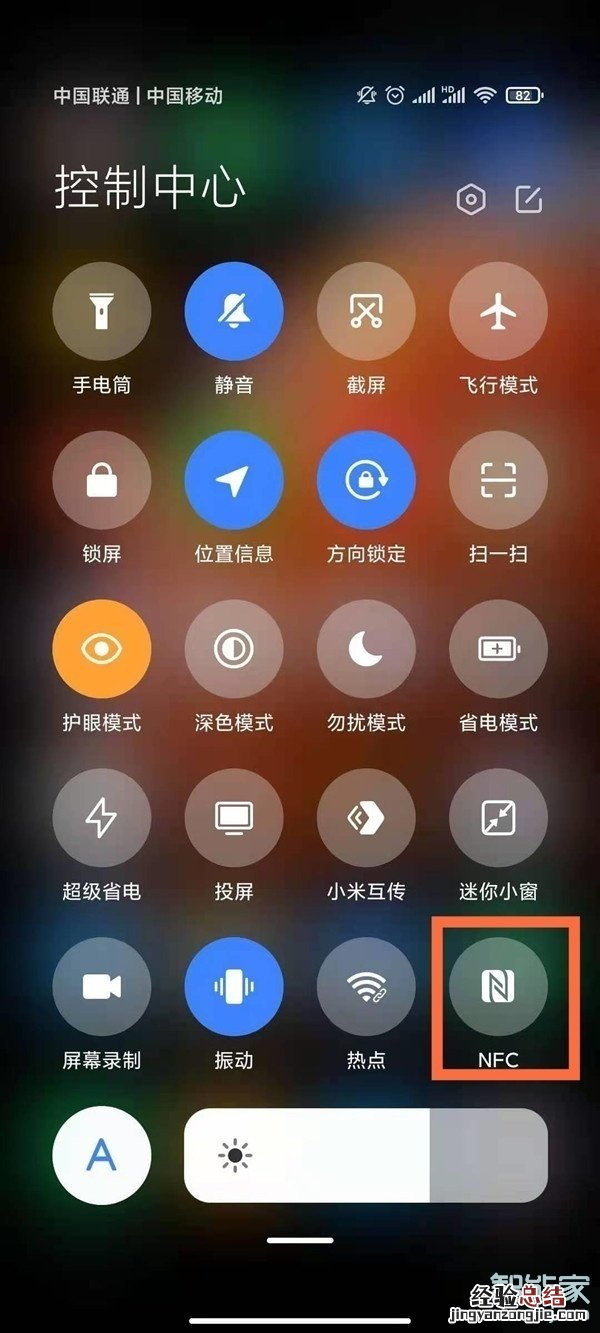Image resolution: width=600 pixels, height=1333 pixels.
Task: Turn on the flashlight (手电筒)
Action: pos(101,311)
